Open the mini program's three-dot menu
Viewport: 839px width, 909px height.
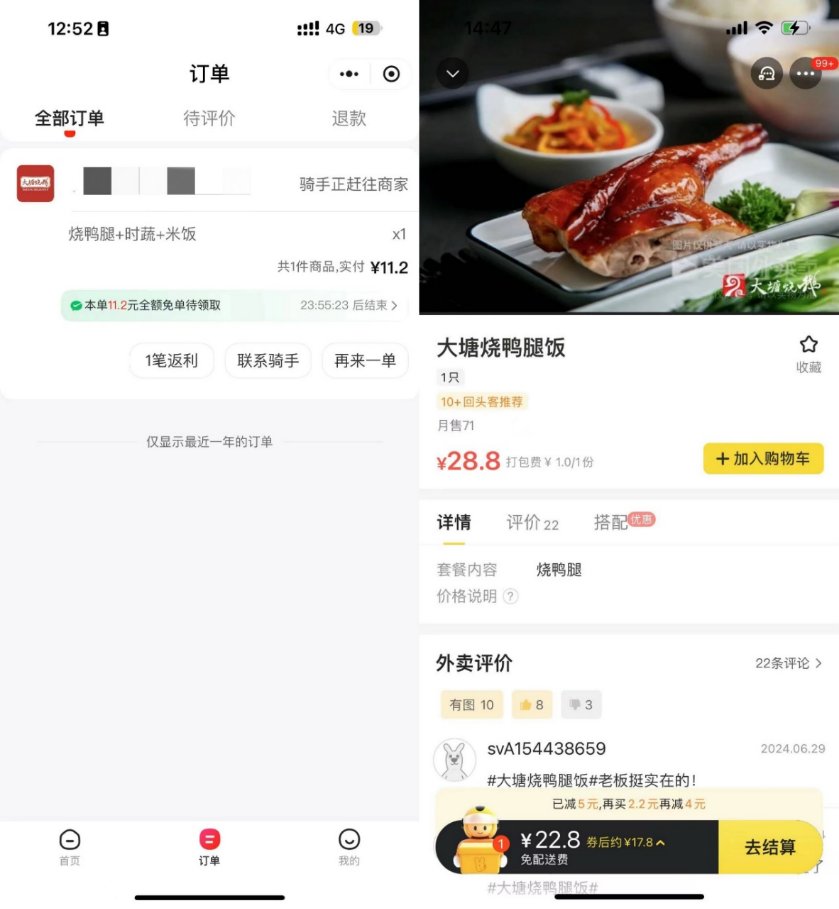(349, 74)
